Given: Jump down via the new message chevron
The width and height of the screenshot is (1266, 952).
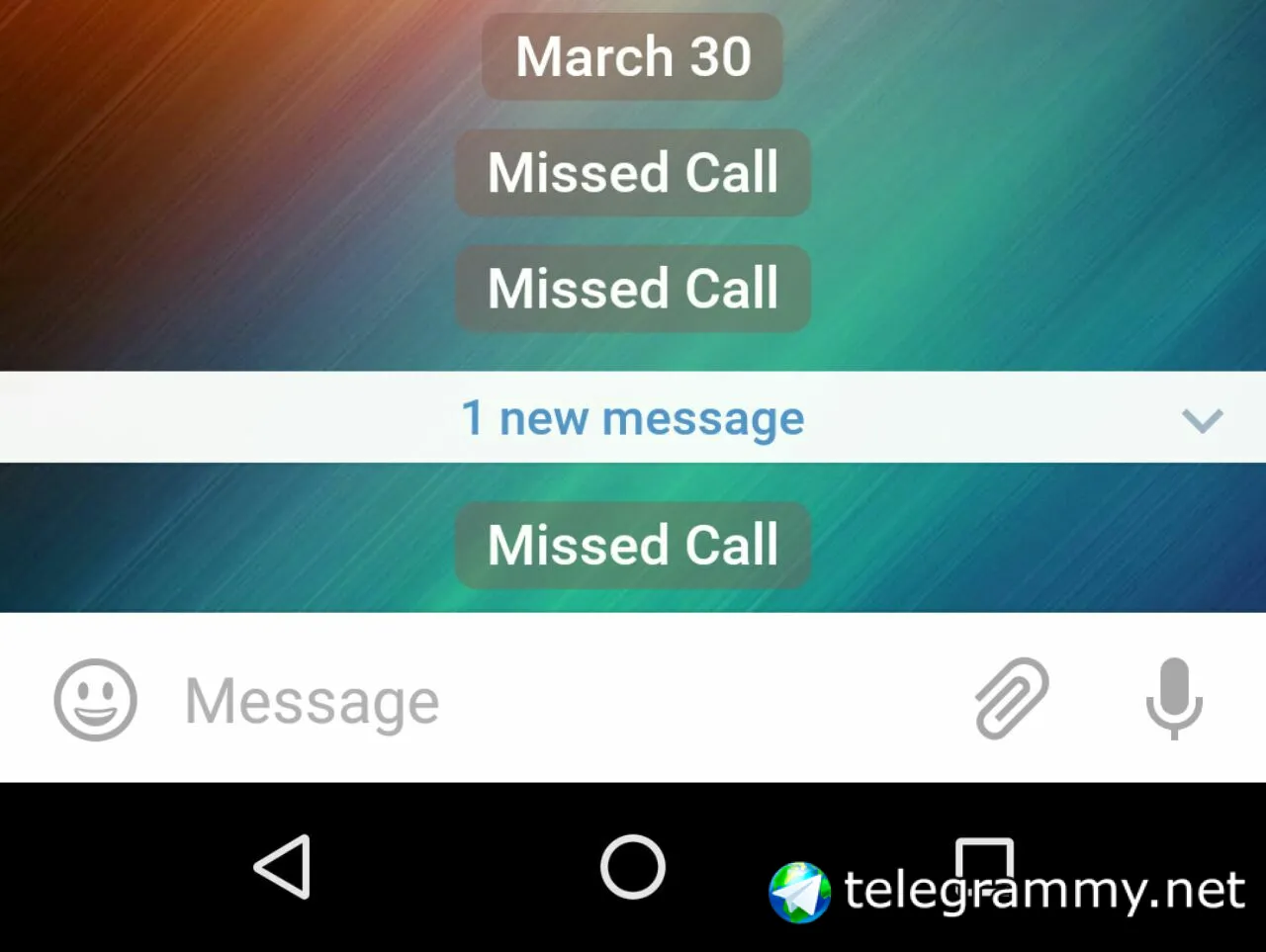Looking at the screenshot, I should 1202,419.
